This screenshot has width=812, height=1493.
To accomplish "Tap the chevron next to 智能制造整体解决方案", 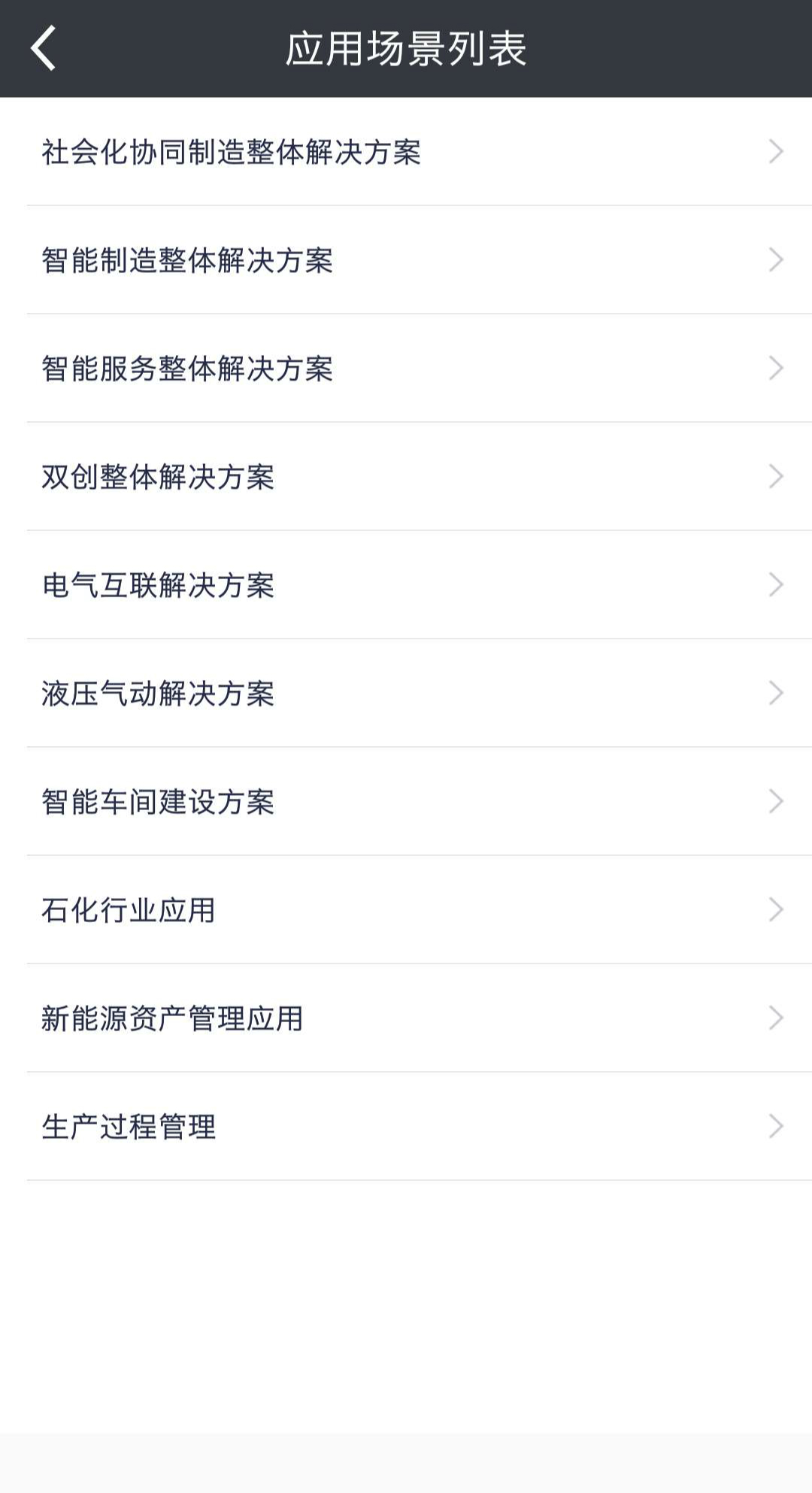I will (774, 261).
